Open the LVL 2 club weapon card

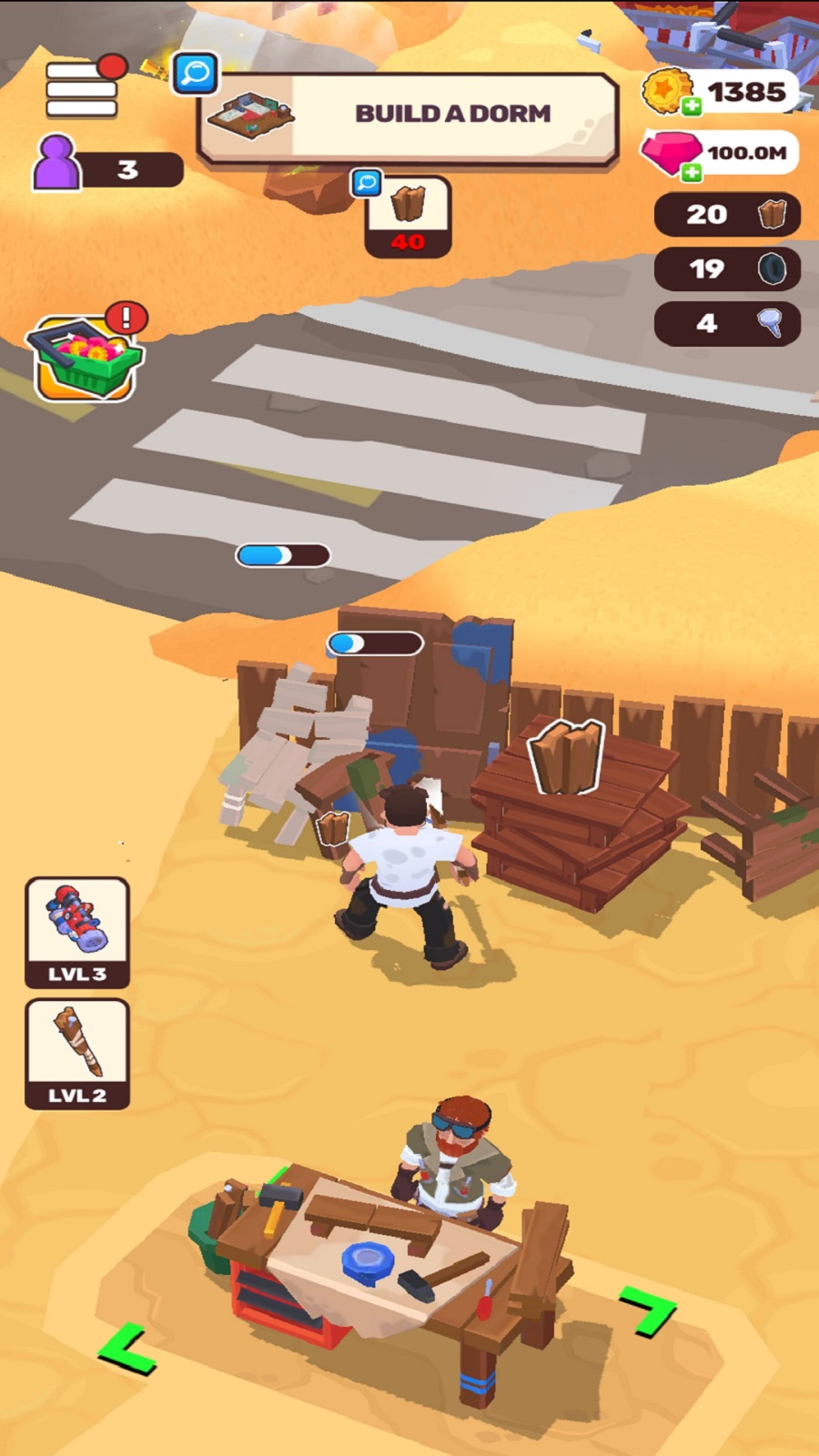point(77,1054)
